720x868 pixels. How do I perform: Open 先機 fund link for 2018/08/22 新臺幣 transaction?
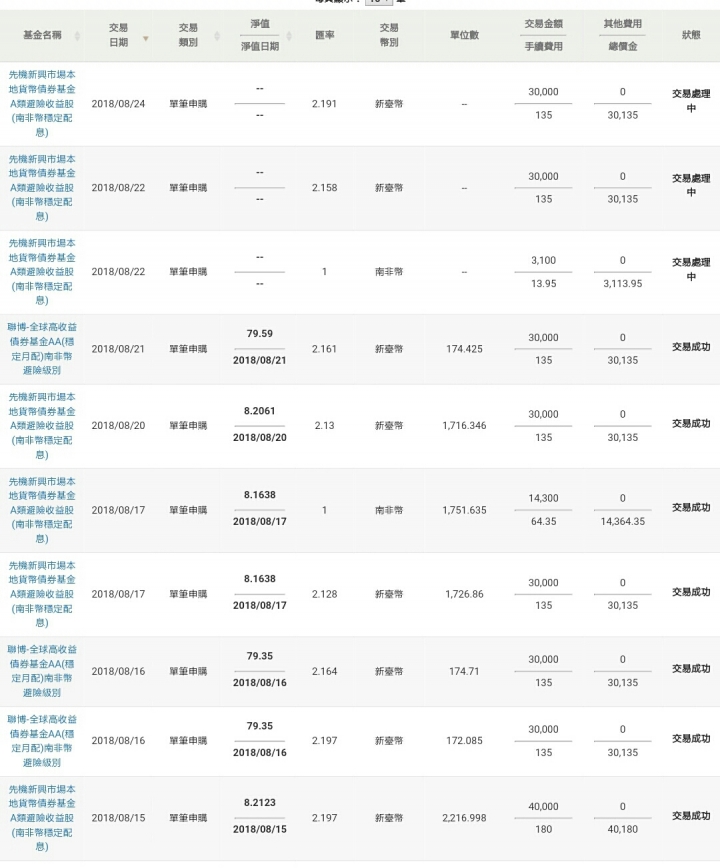tap(42, 187)
